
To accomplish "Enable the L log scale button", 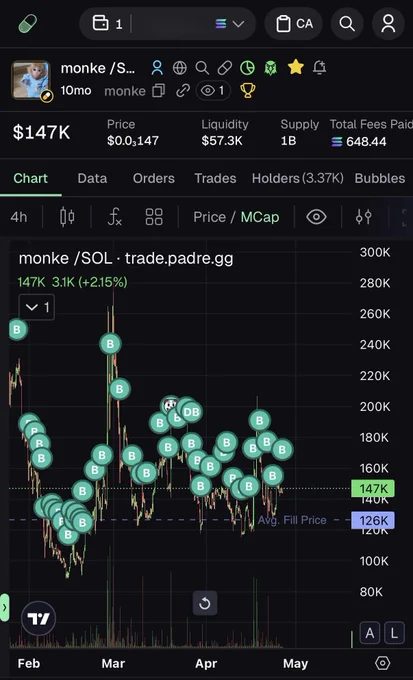I will (x=394, y=633).
